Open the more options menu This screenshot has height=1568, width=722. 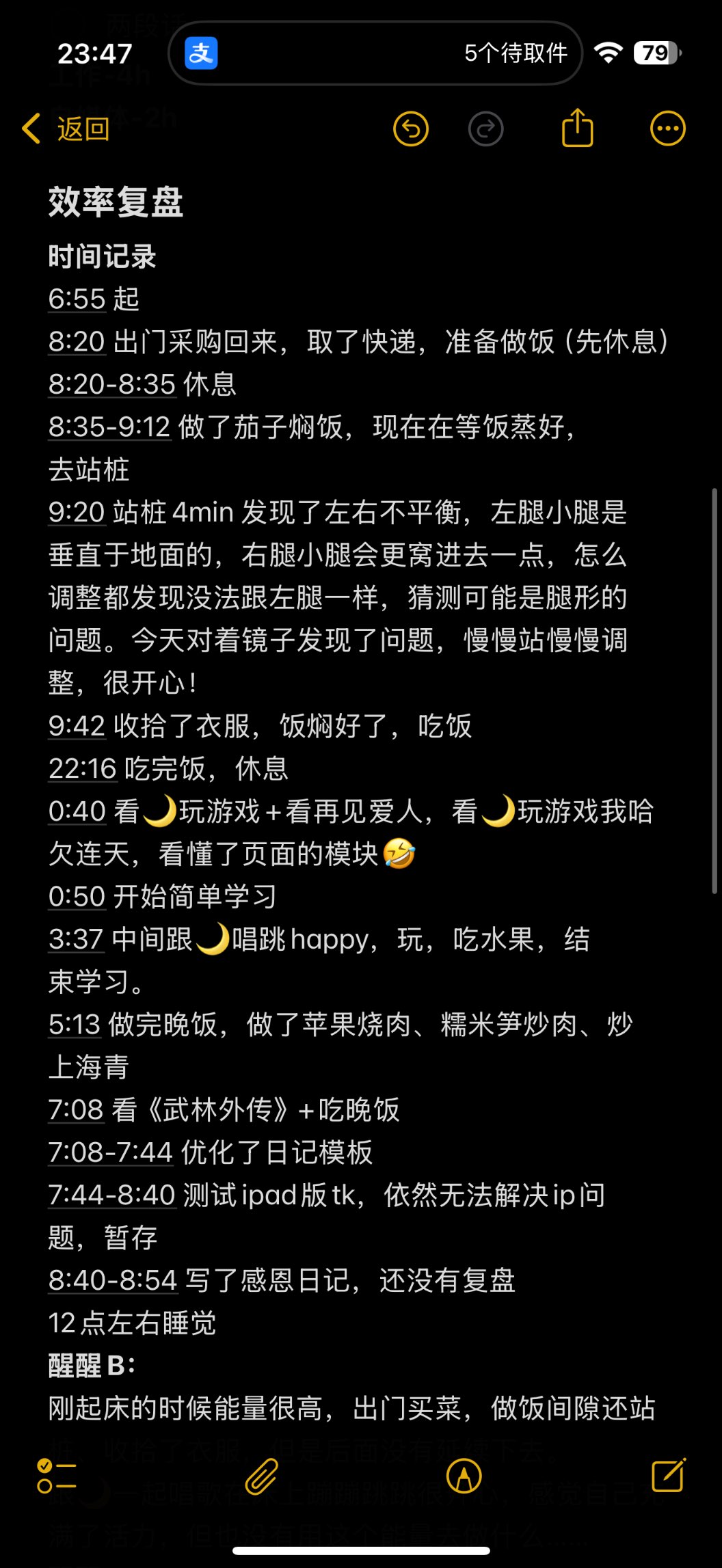(x=667, y=129)
